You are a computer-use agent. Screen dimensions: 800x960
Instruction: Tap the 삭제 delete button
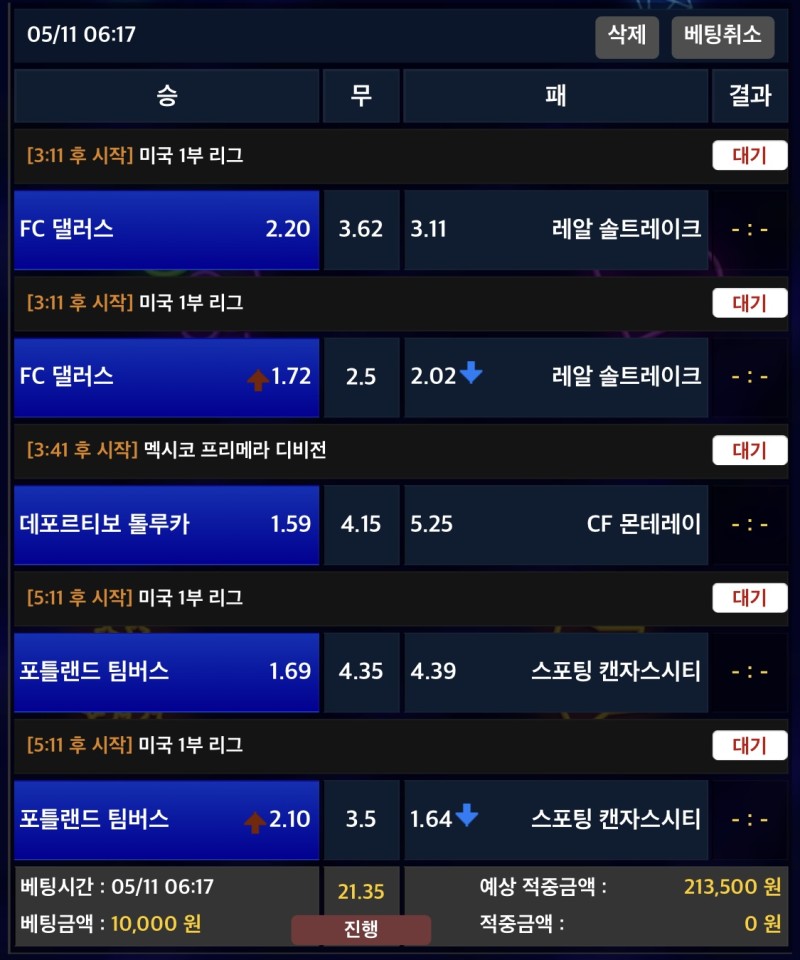coord(627,36)
